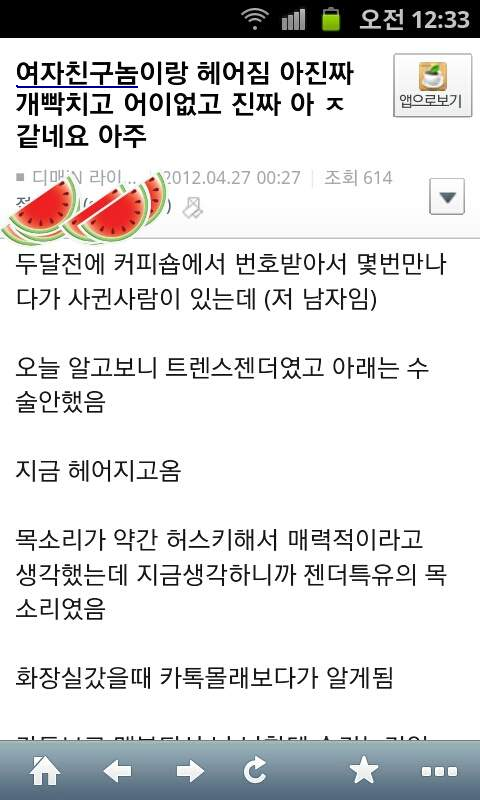Open the browser's more options menu
Viewport: 480px width, 800px height.
439,772
